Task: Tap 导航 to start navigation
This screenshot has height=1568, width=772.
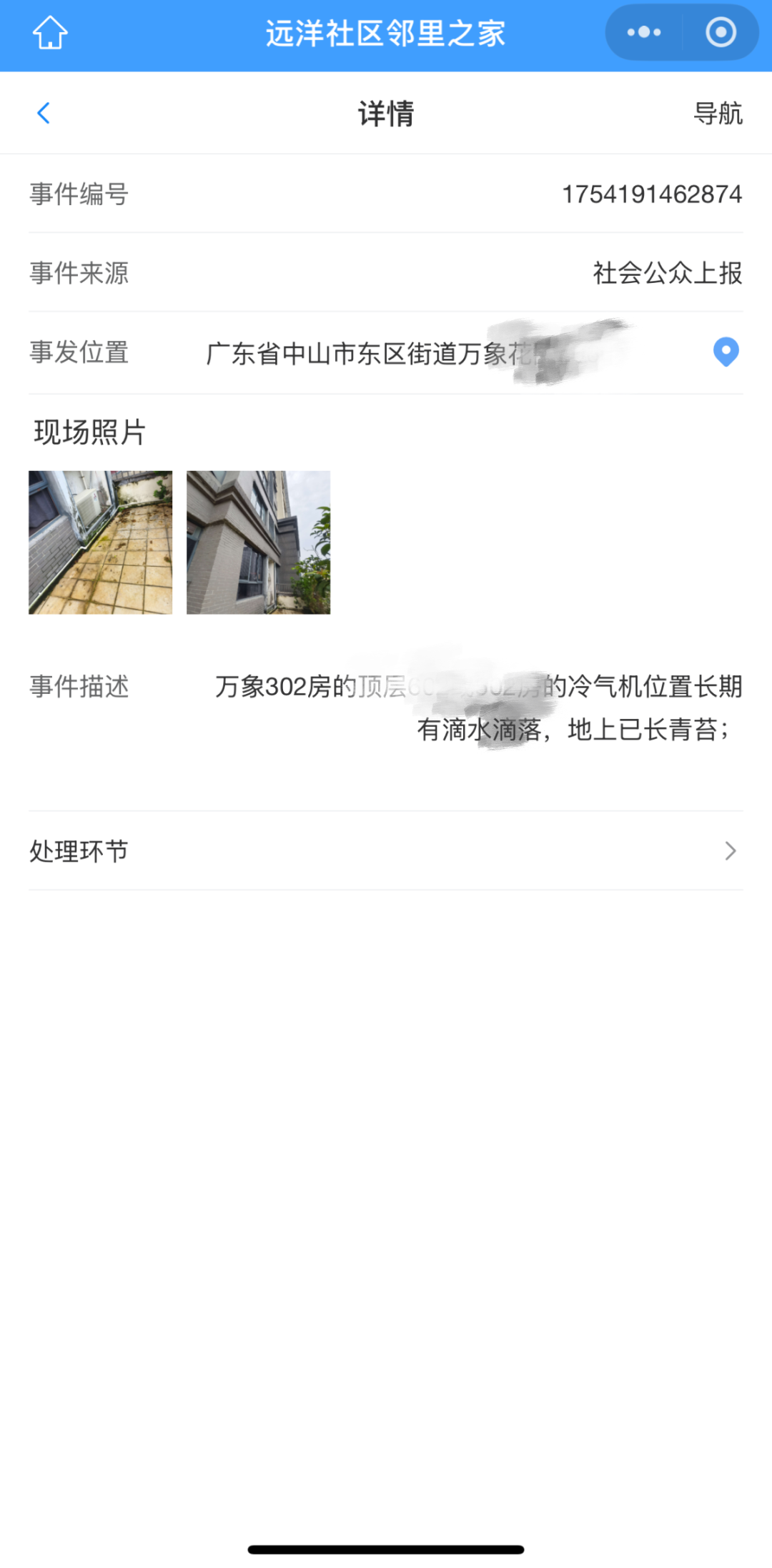Action: tap(718, 113)
